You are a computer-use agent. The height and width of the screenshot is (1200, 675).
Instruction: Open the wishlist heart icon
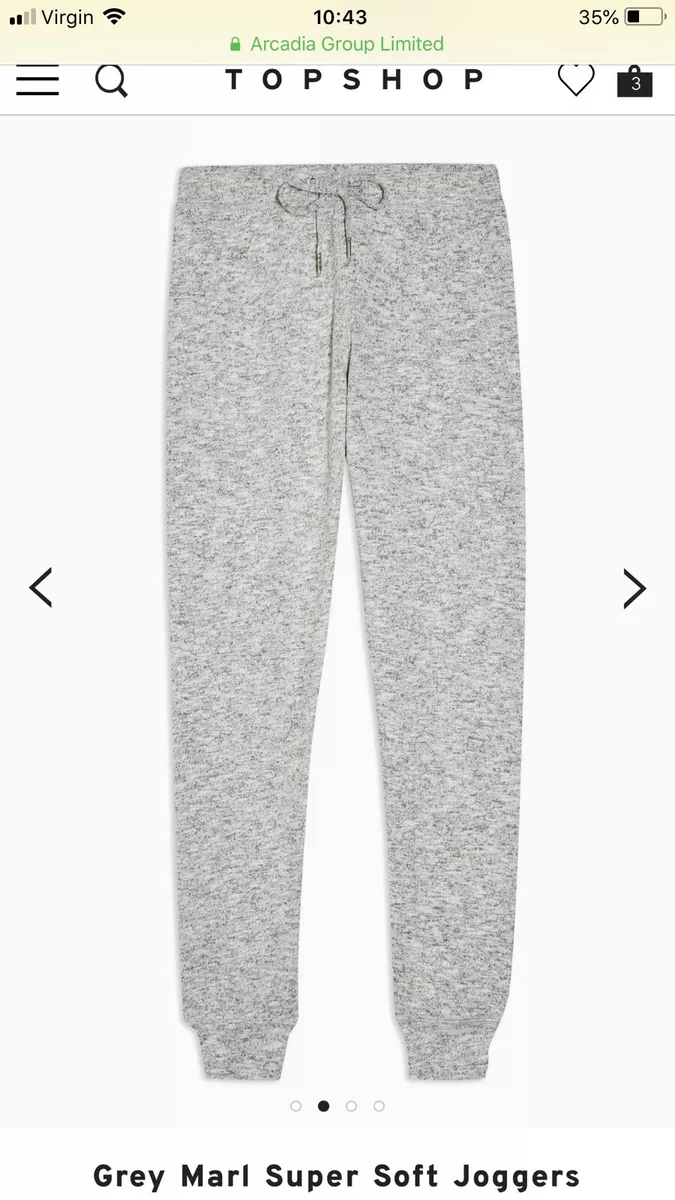(576, 80)
